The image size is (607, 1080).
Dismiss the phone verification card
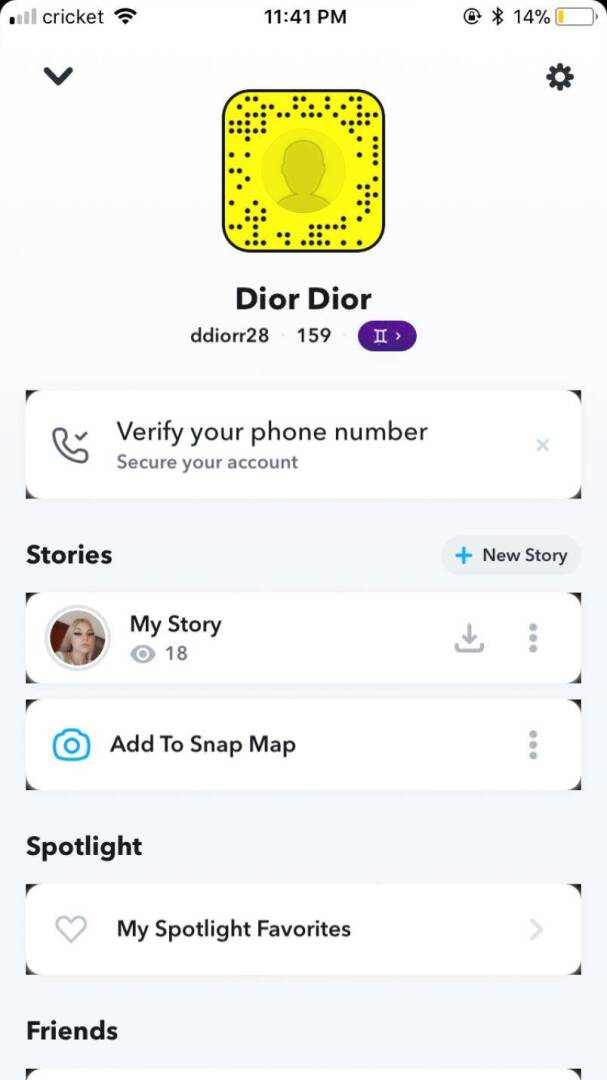(x=542, y=445)
